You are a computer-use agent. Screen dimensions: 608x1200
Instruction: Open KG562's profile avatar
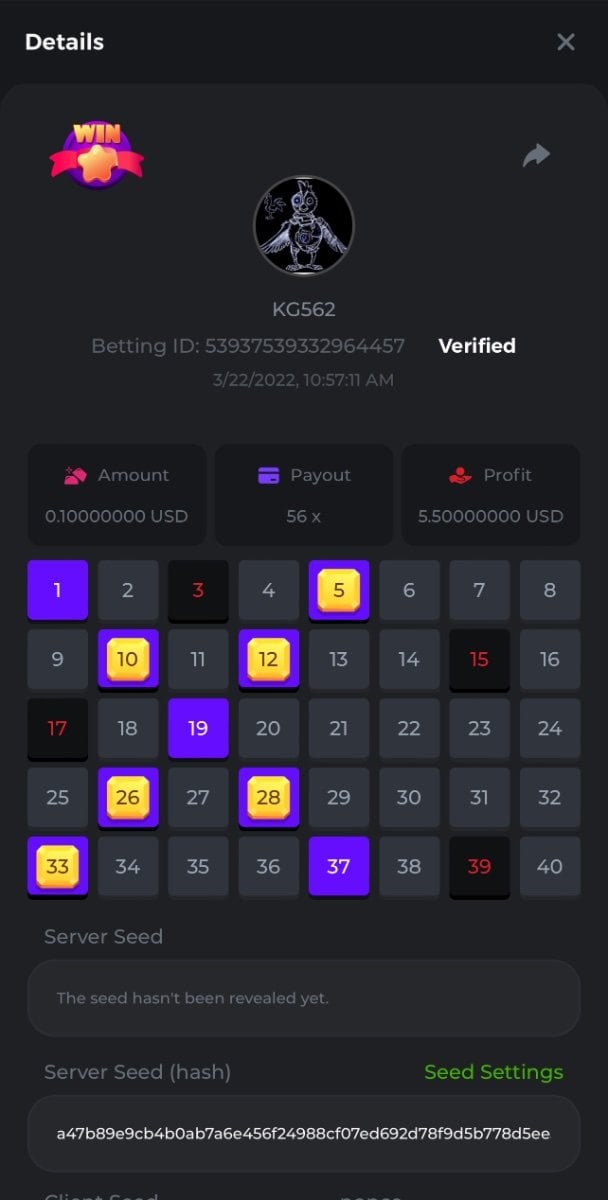304,227
